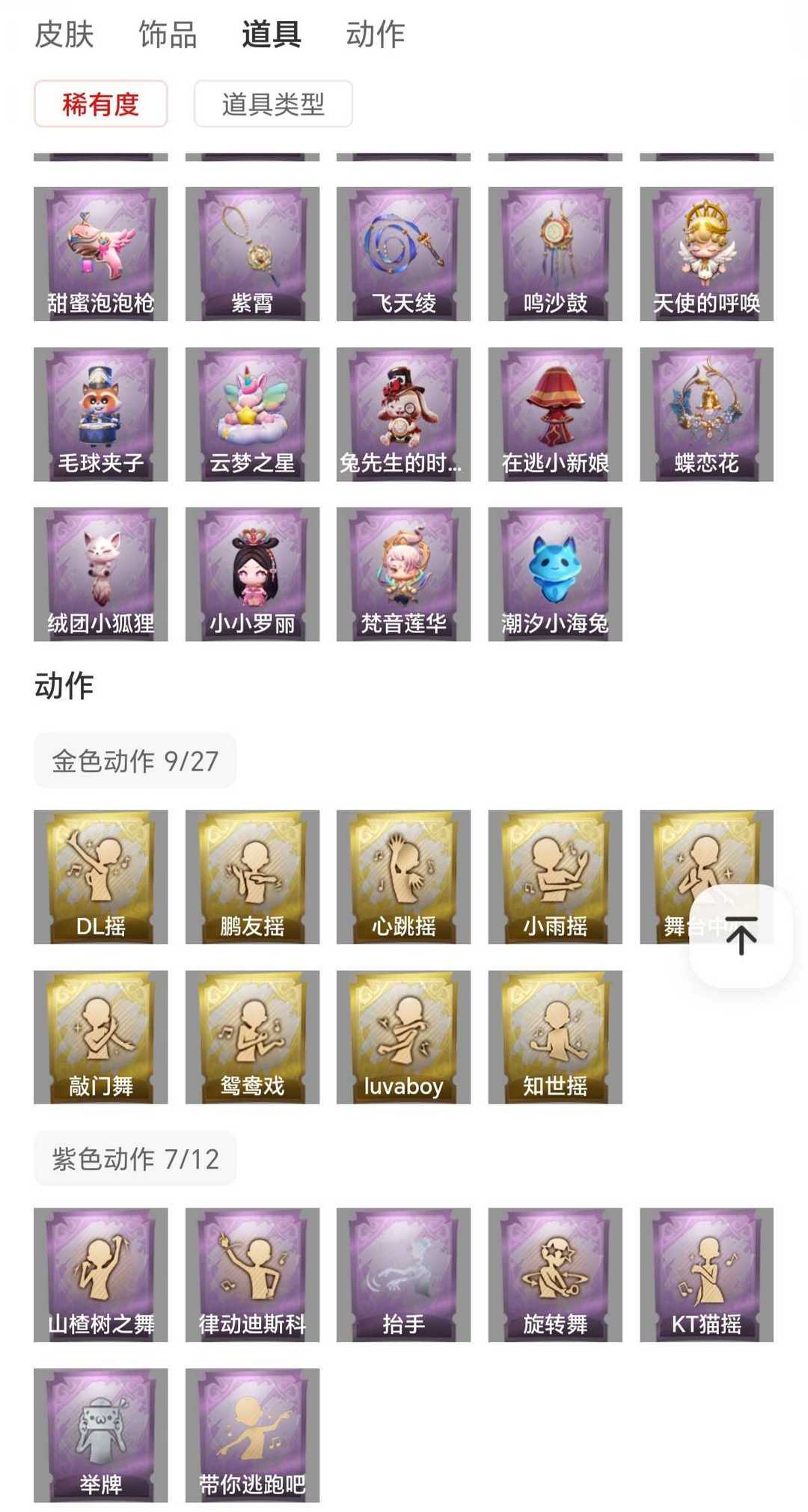Switch to the 饰品 tab
Screen dimensions: 808x1512
click(168, 34)
